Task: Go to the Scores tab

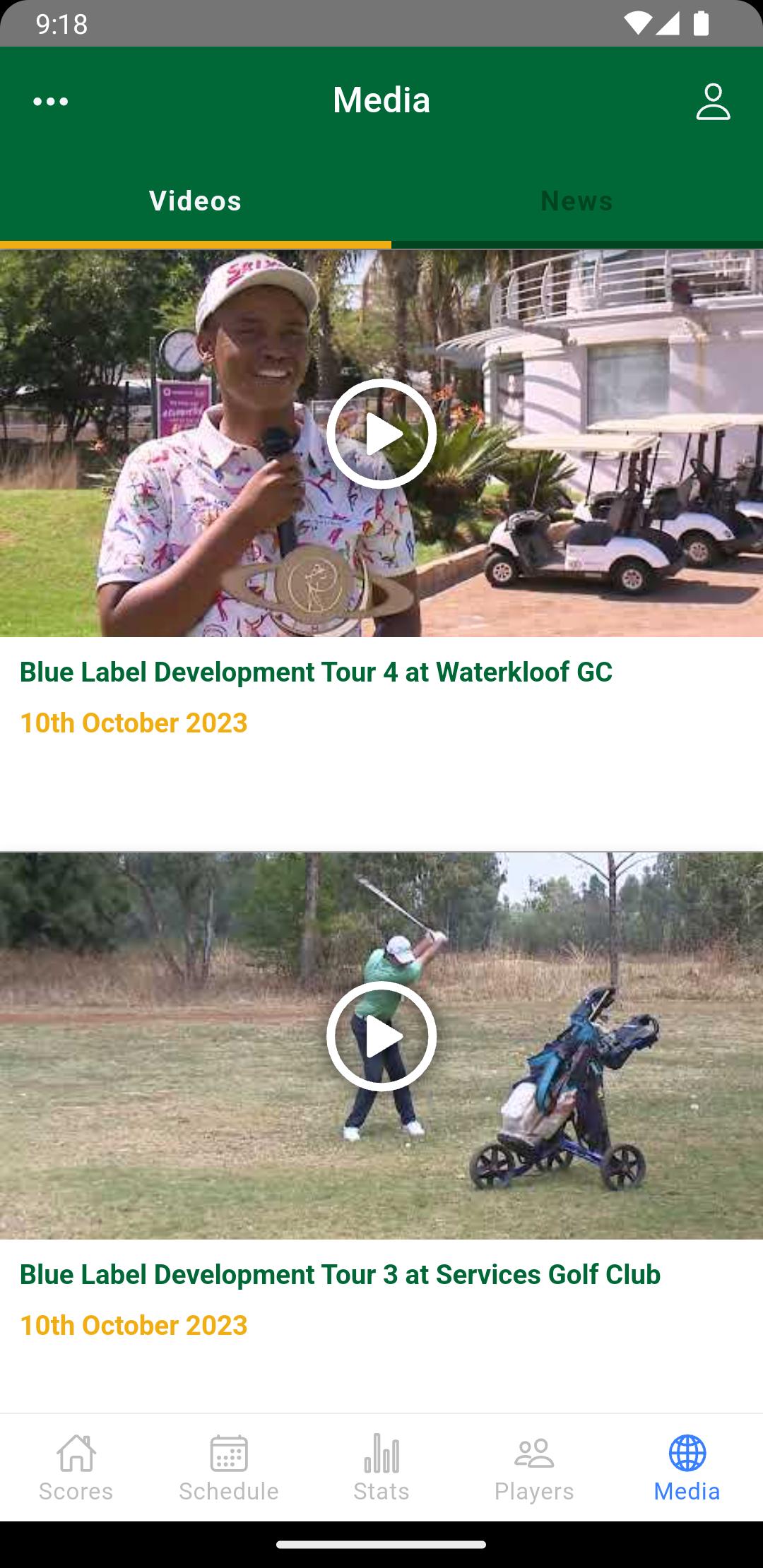Action: (x=76, y=1468)
